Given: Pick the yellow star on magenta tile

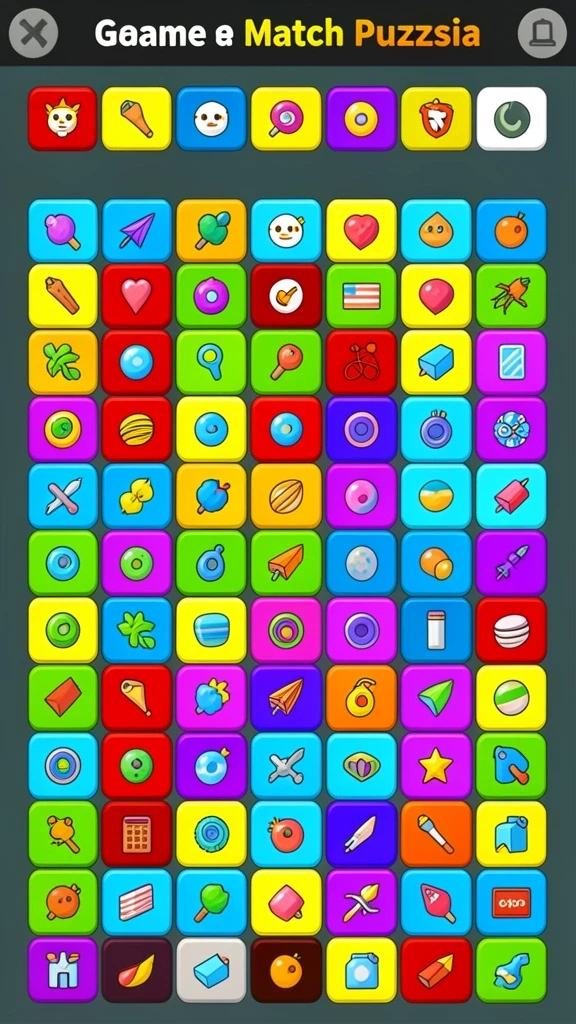Looking at the screenshot, I should coord(436,766).
